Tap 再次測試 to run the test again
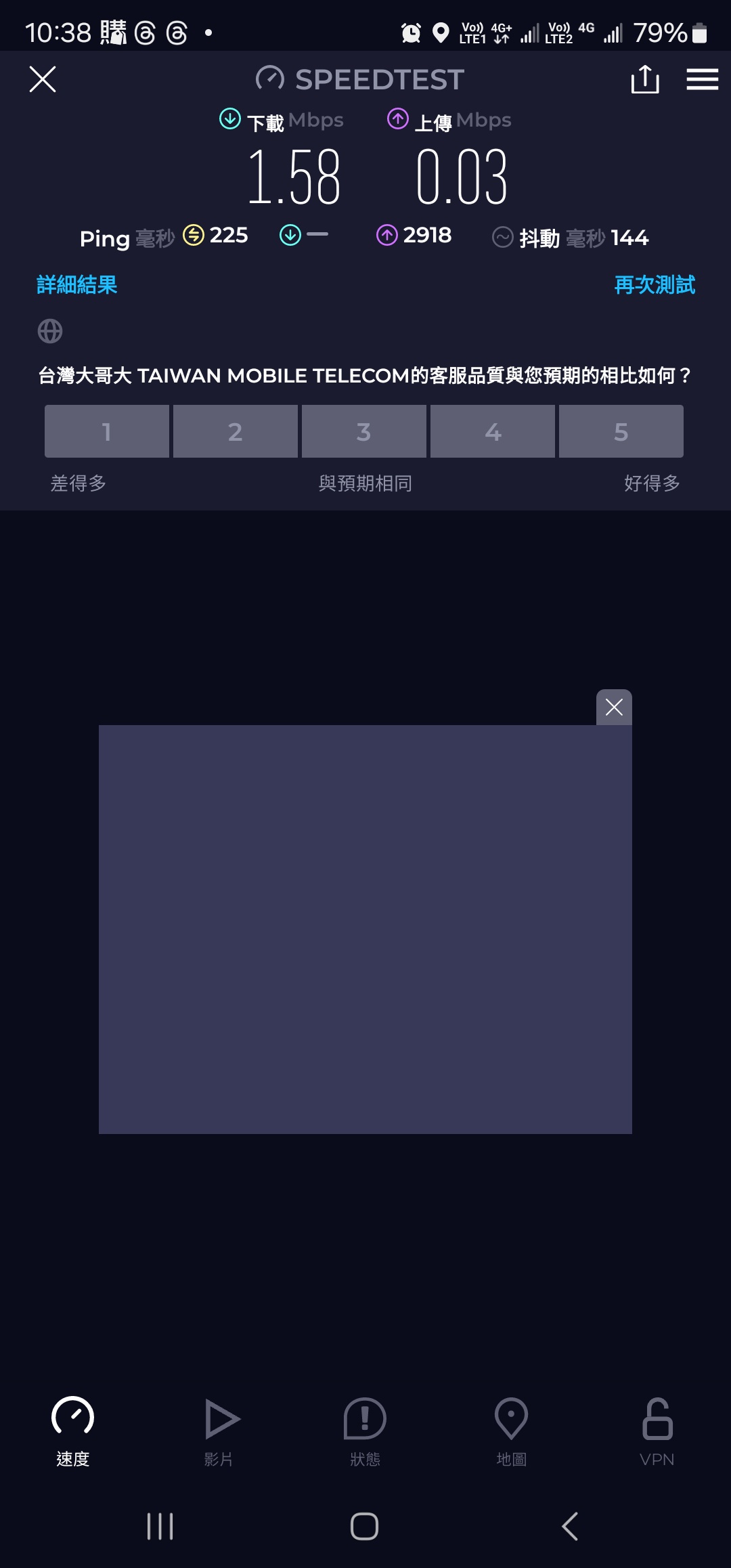The image size is (731, 1568). click(654, 284)
